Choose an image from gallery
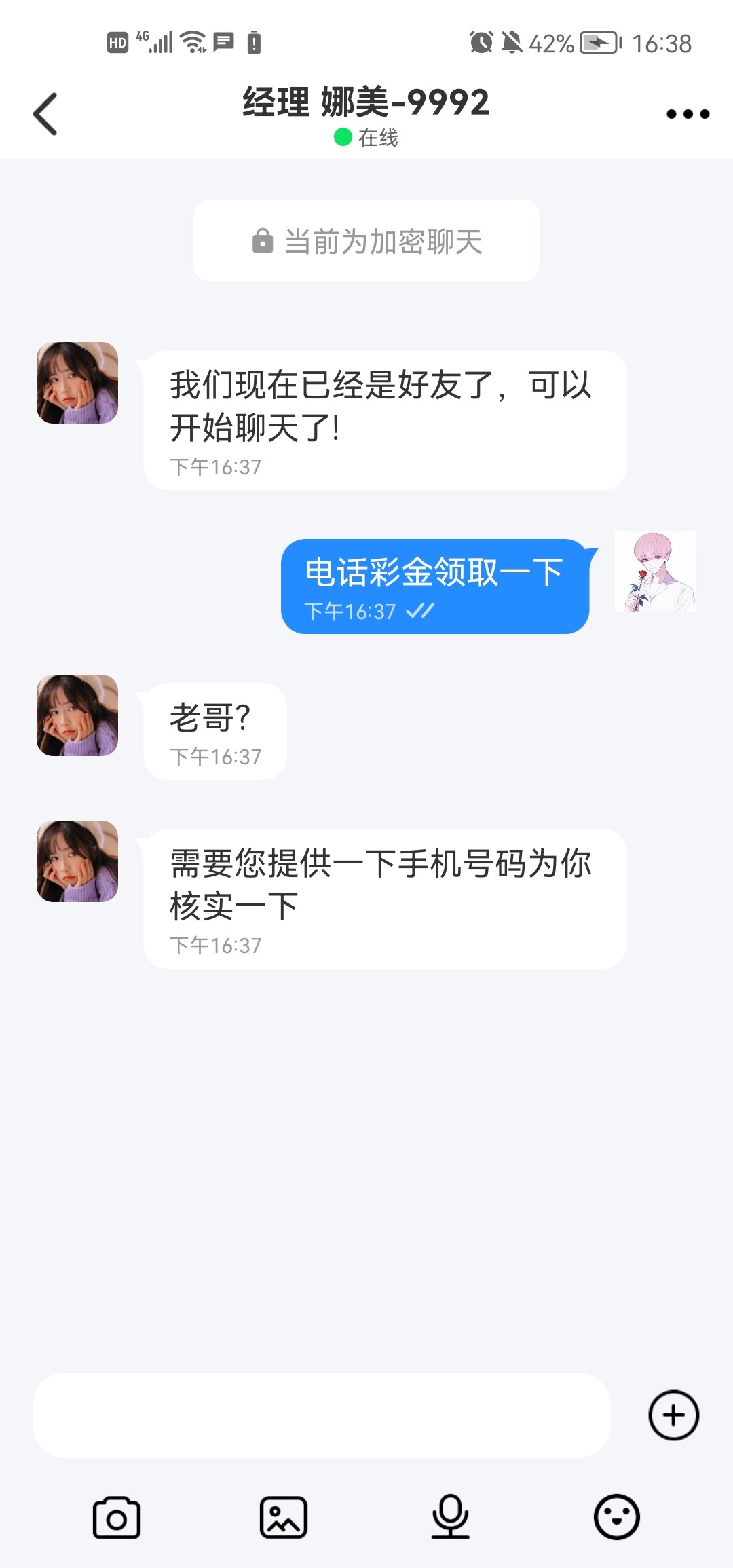The image size is (733, 1568). (283, 1518)
